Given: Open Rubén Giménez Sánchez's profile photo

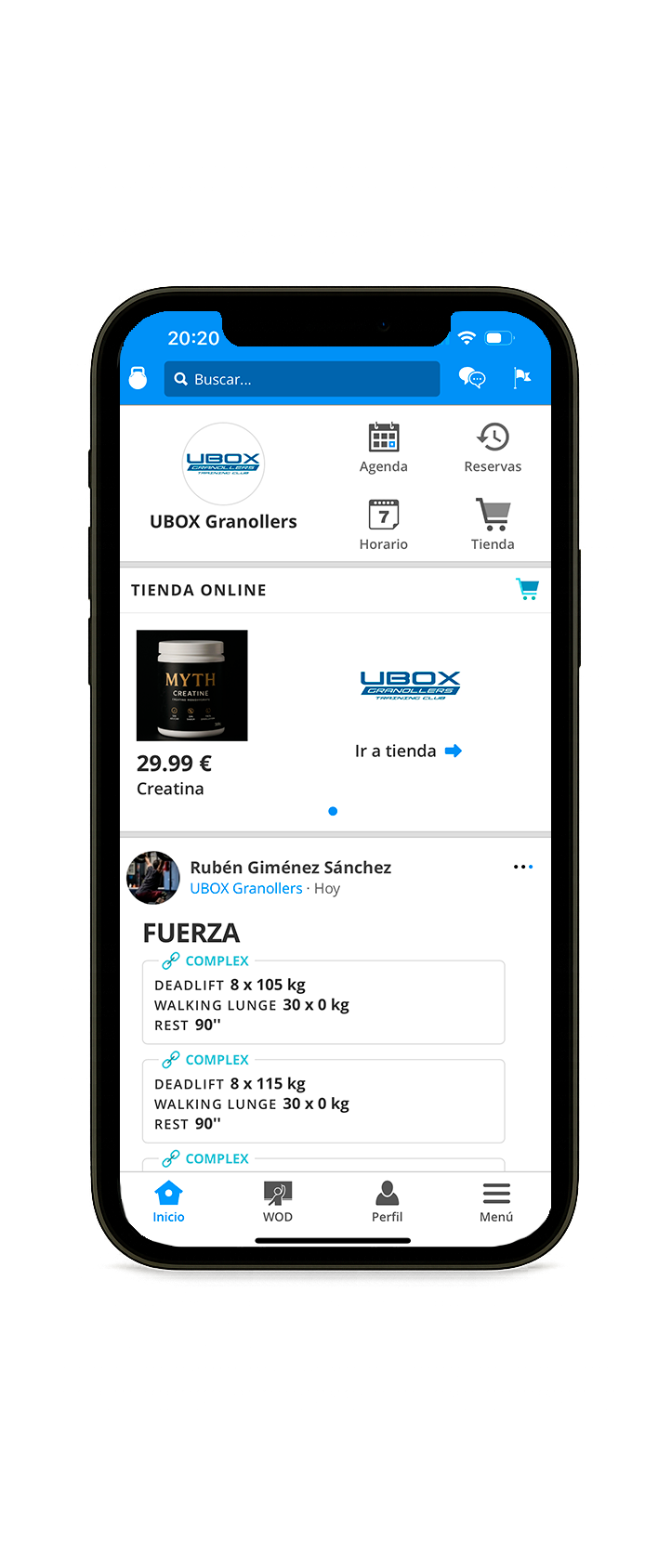Looking at the screenshot, I should tap(153, 877).
